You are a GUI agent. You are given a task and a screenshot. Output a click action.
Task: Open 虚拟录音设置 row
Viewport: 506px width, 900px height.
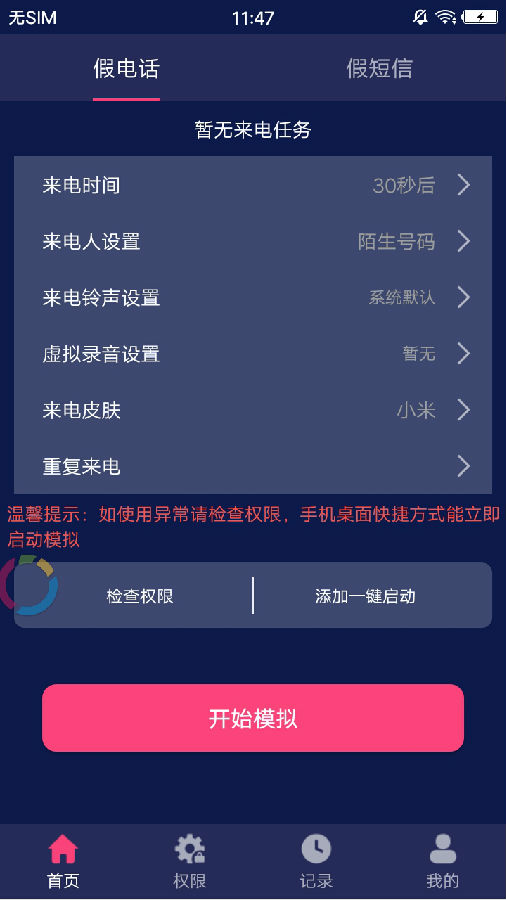point(253,354)
